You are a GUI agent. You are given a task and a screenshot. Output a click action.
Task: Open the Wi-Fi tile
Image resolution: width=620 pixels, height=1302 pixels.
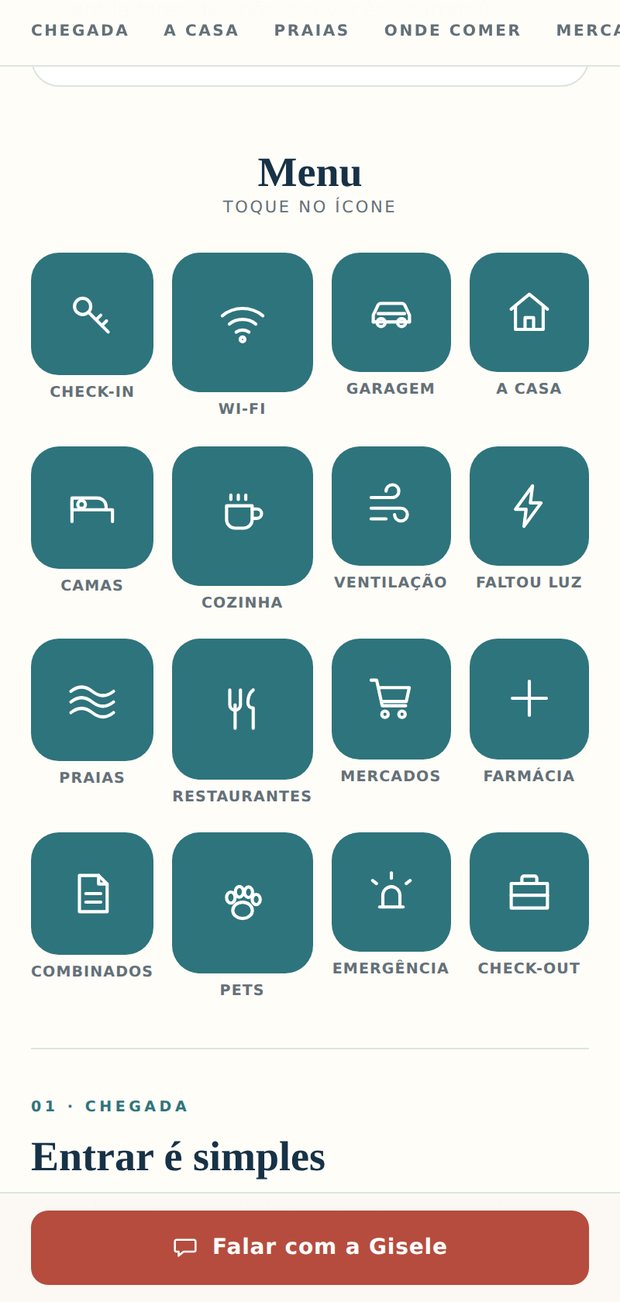point(242,322)
